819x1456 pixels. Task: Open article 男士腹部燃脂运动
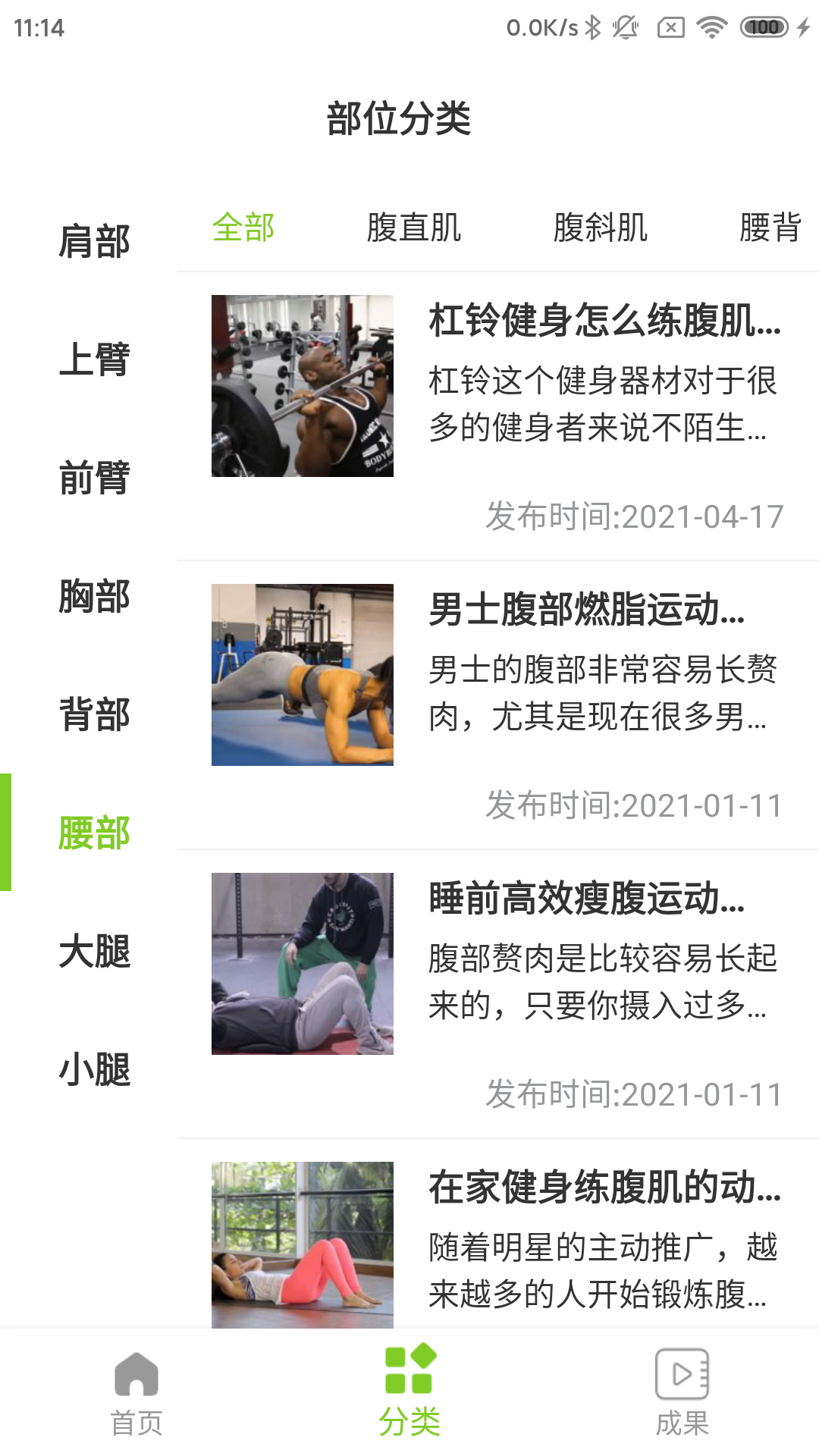tap(586, 610)
